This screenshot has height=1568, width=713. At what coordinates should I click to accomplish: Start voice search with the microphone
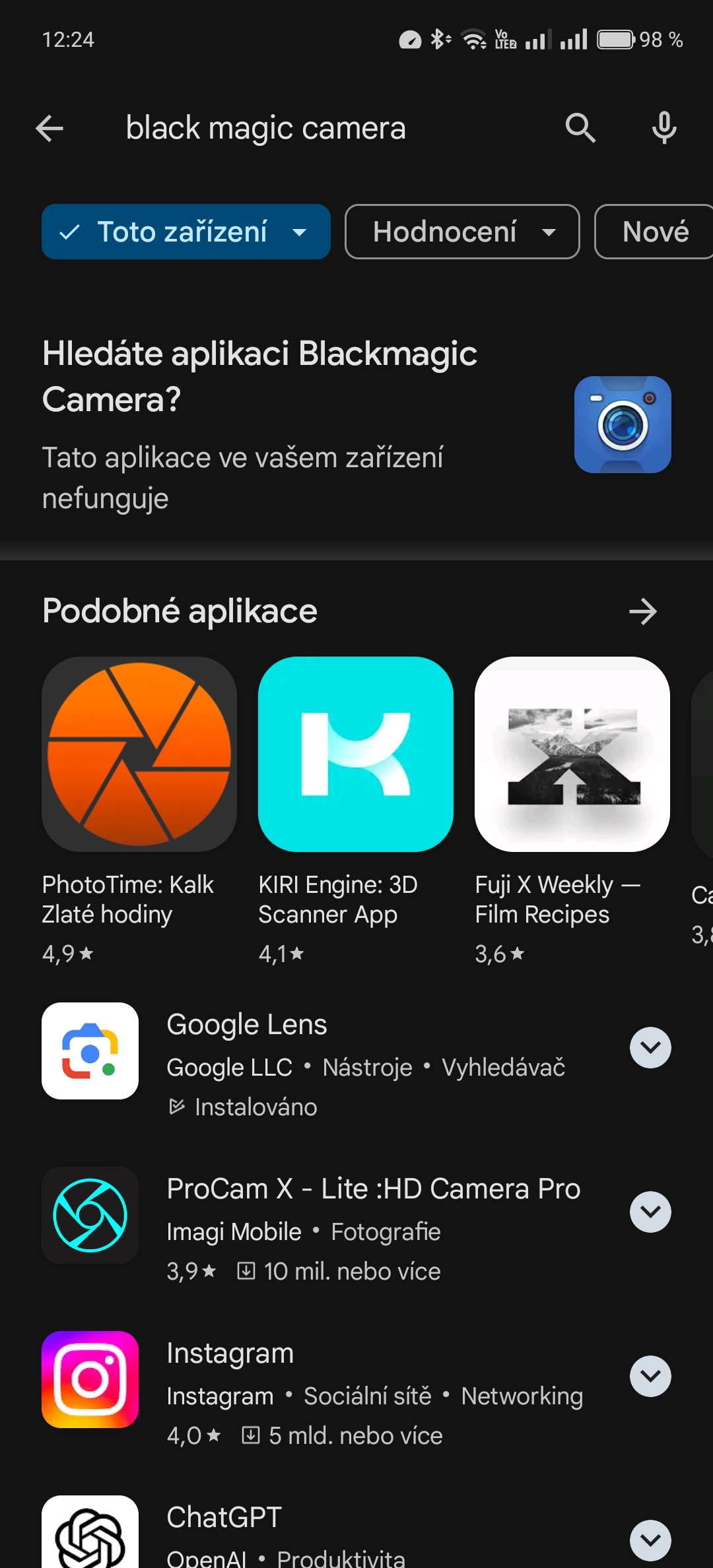tap(664, 128)
